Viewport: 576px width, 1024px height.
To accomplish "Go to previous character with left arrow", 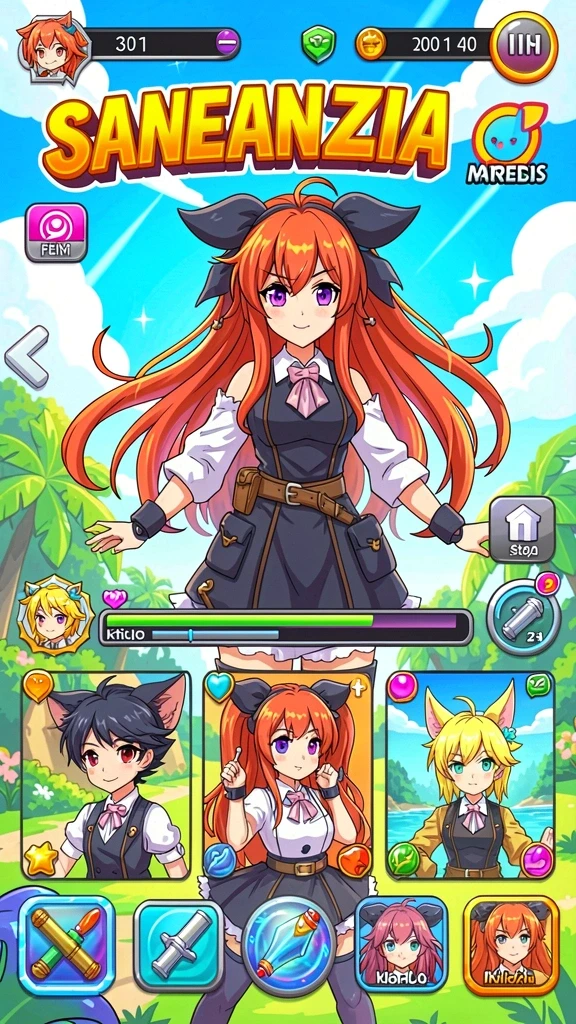I will [27, 357].
